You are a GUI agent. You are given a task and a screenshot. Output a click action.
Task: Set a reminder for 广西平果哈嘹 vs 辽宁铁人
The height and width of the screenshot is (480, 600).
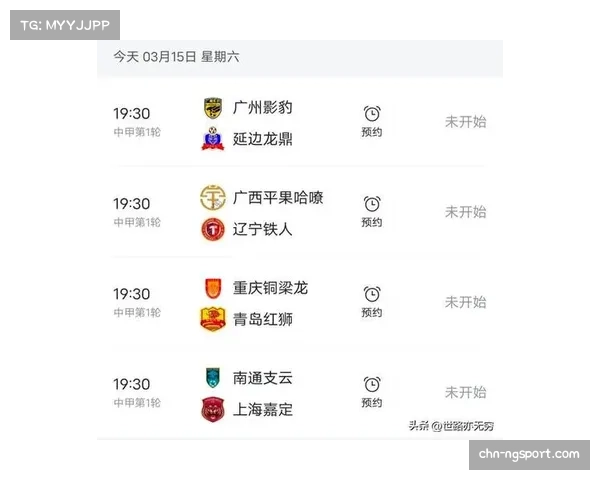click(x=371, y=210)
